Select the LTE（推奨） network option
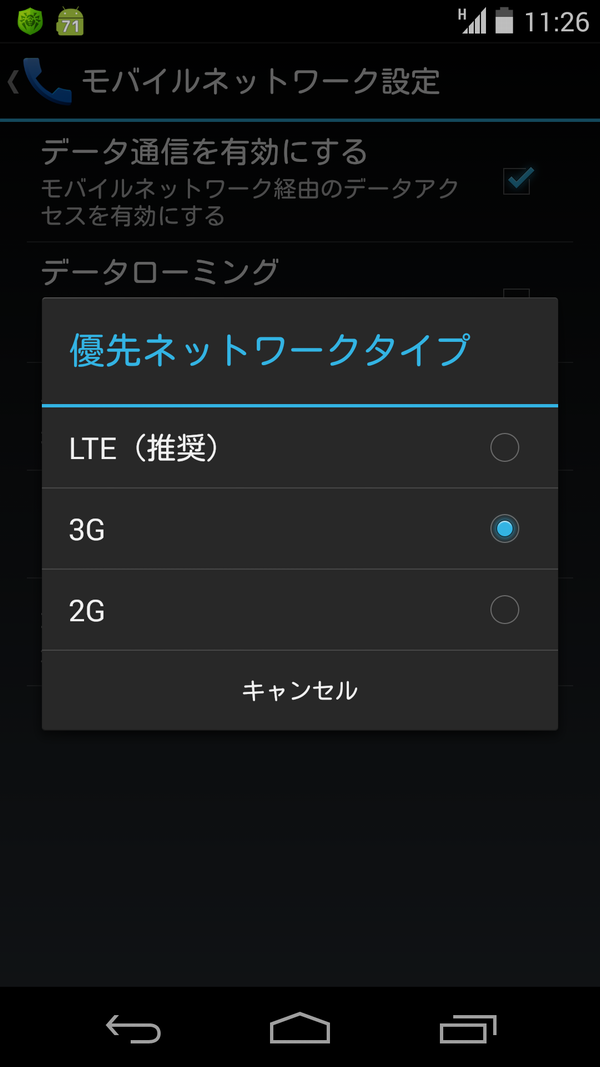The width and height of the screenshot is (600, 1067). (299, 448)
